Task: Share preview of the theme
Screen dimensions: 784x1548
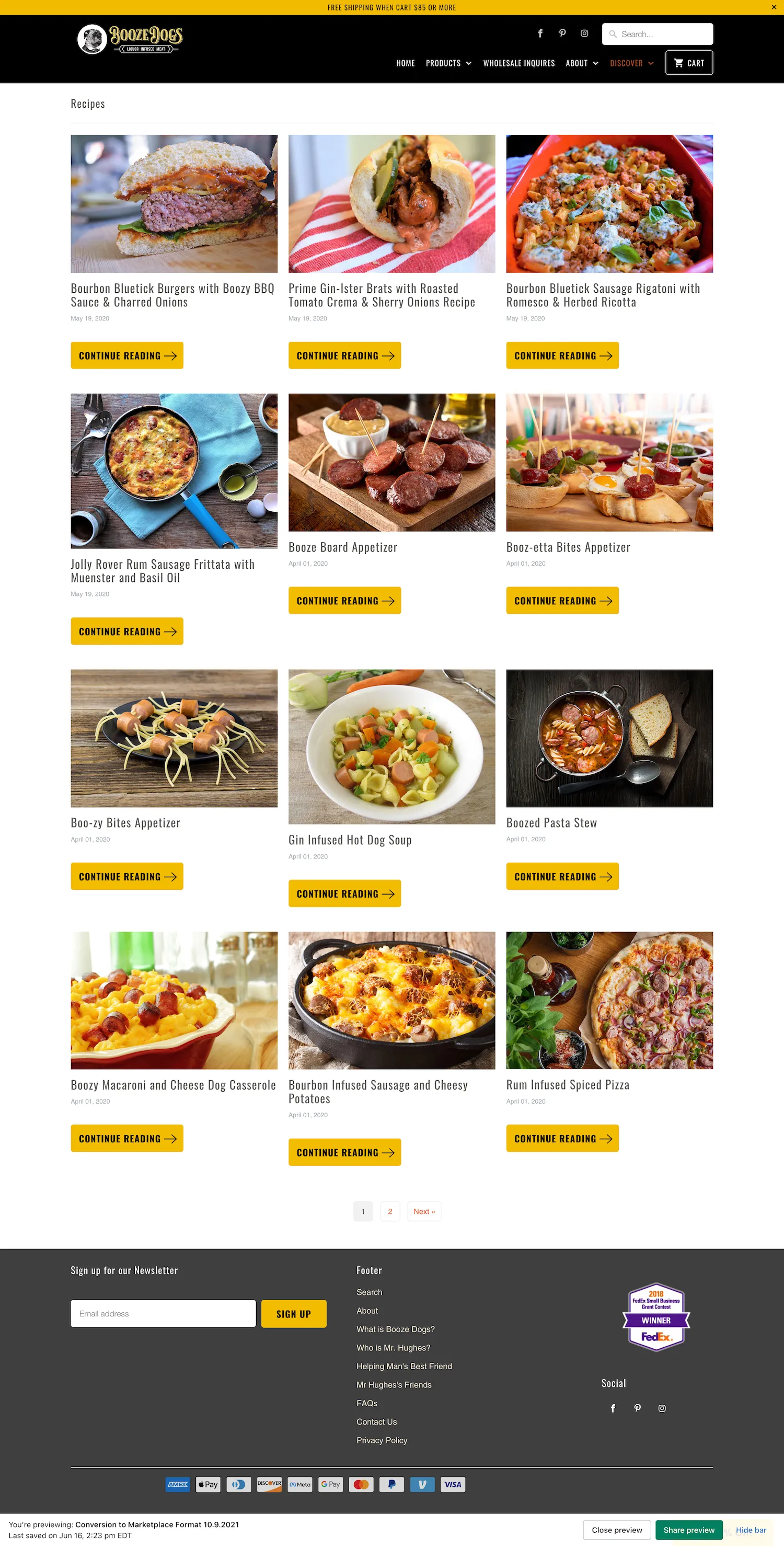Action: point(689,1530)
